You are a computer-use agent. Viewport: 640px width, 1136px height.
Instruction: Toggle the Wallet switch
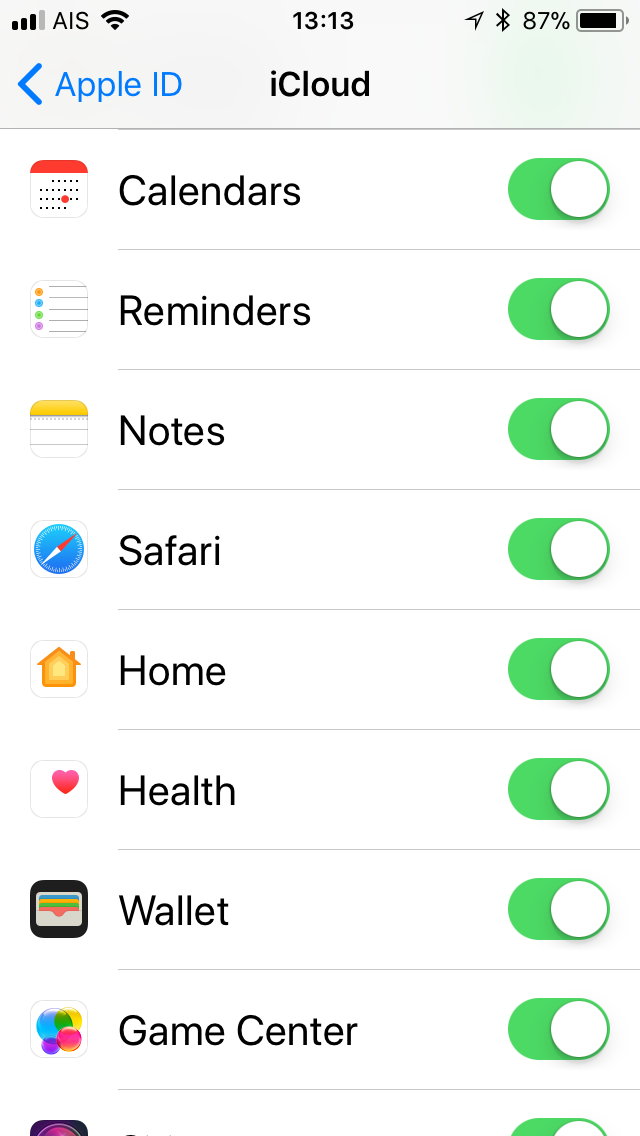[x=558, y=909]
